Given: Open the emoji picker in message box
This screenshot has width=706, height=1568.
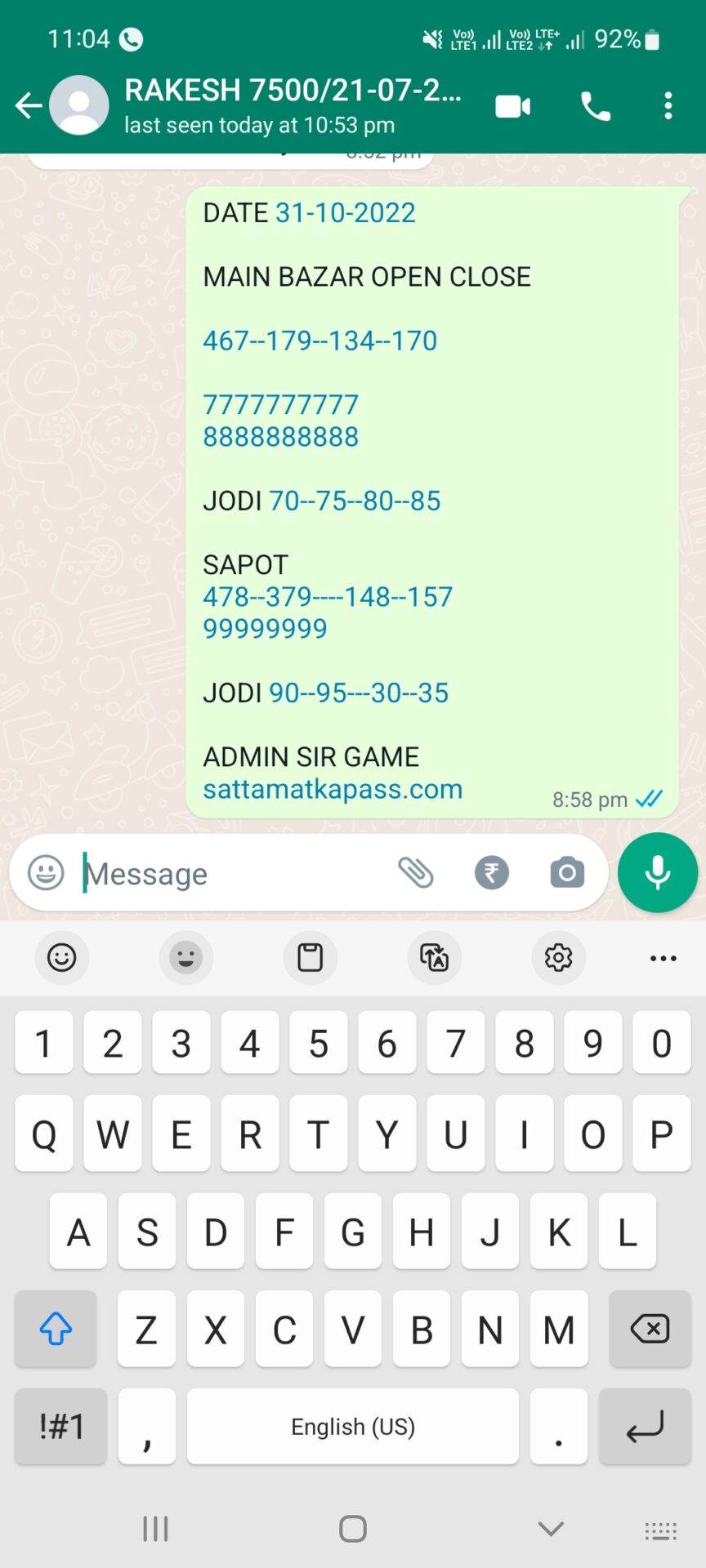Looking at the screenshot, I should click(x=46, y=872).
